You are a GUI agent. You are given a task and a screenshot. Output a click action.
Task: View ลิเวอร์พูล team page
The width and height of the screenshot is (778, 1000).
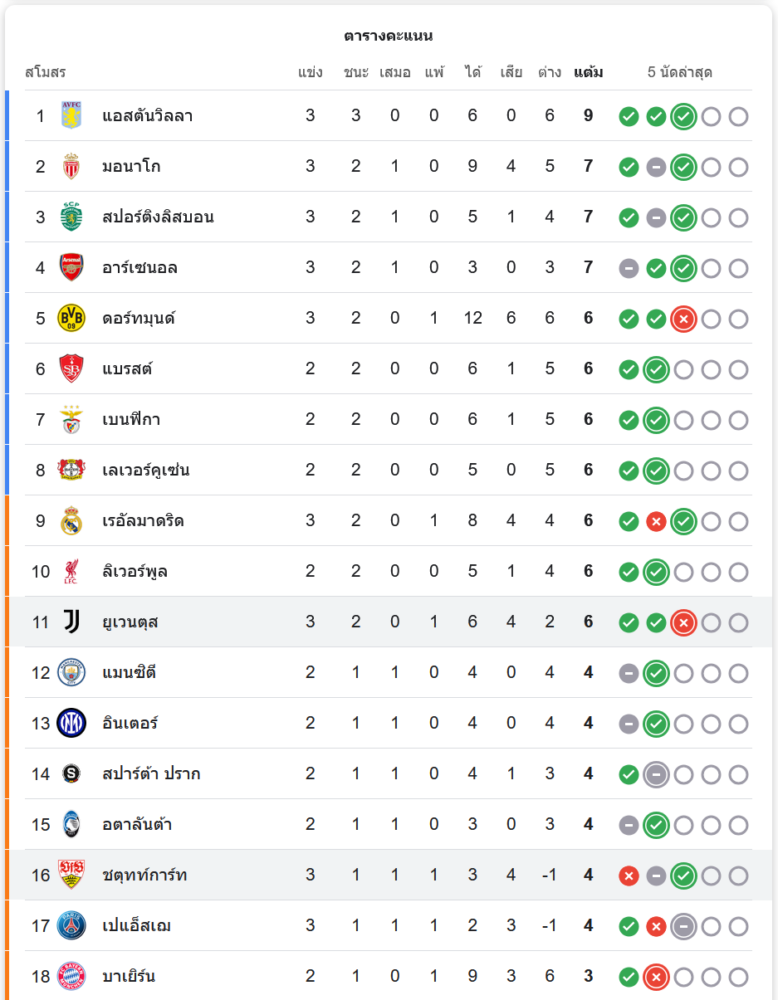click(x=134, y=572)
